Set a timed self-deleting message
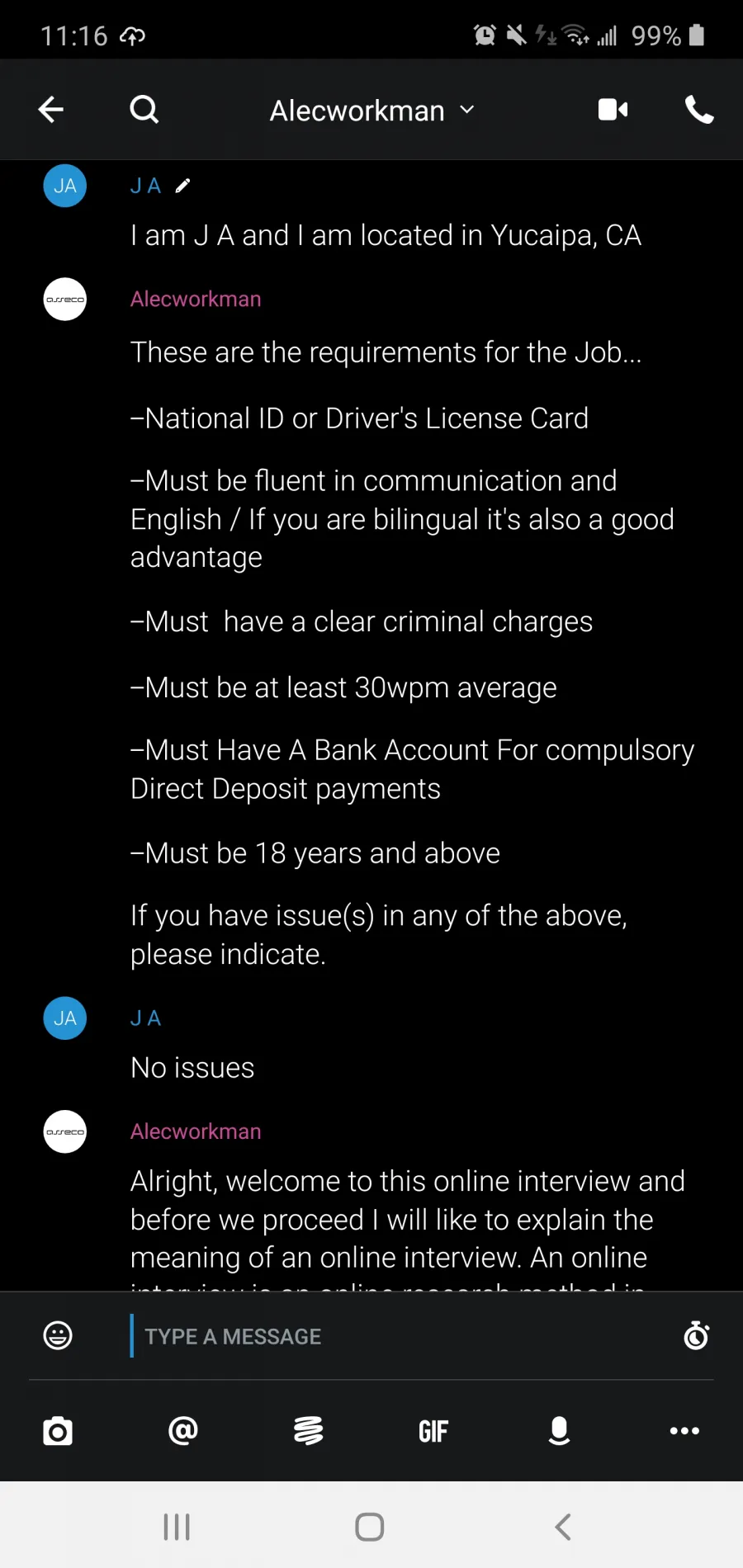This screenshot has height=1568, width=743. pos(697,1335)
